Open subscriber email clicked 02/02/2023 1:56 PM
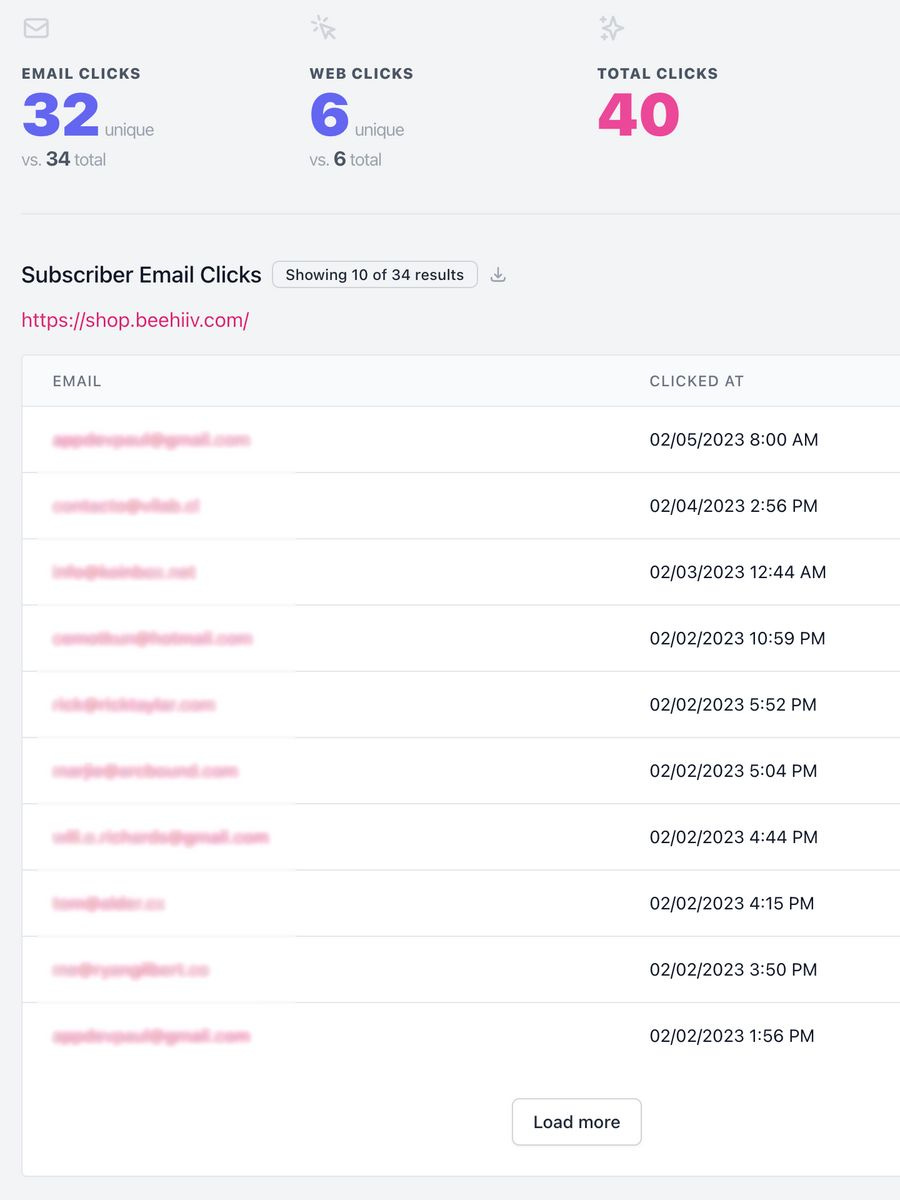This screenshot has width=900, height=1200. (151, 1036)
